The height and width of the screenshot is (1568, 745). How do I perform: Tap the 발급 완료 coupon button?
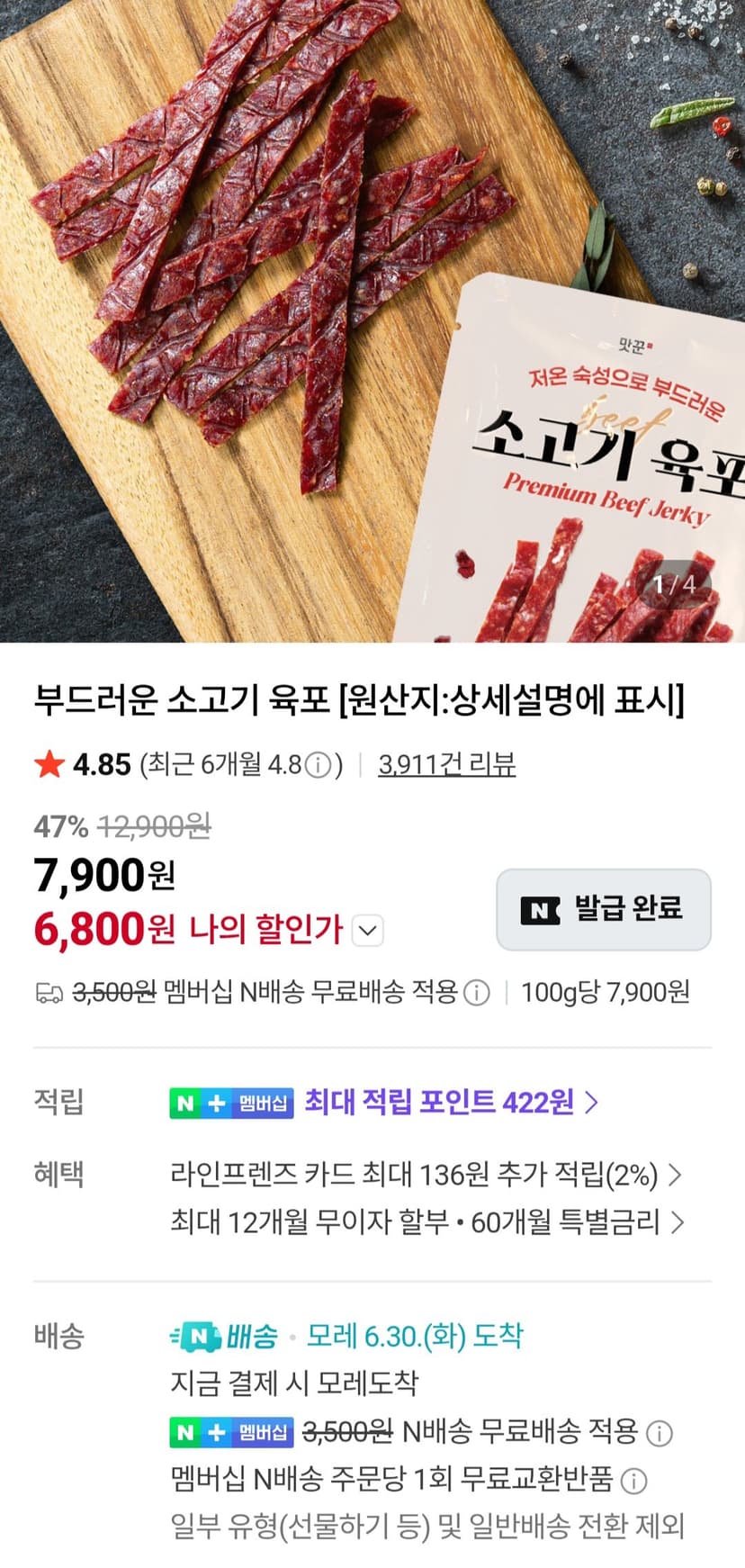[x=604, y=909]
